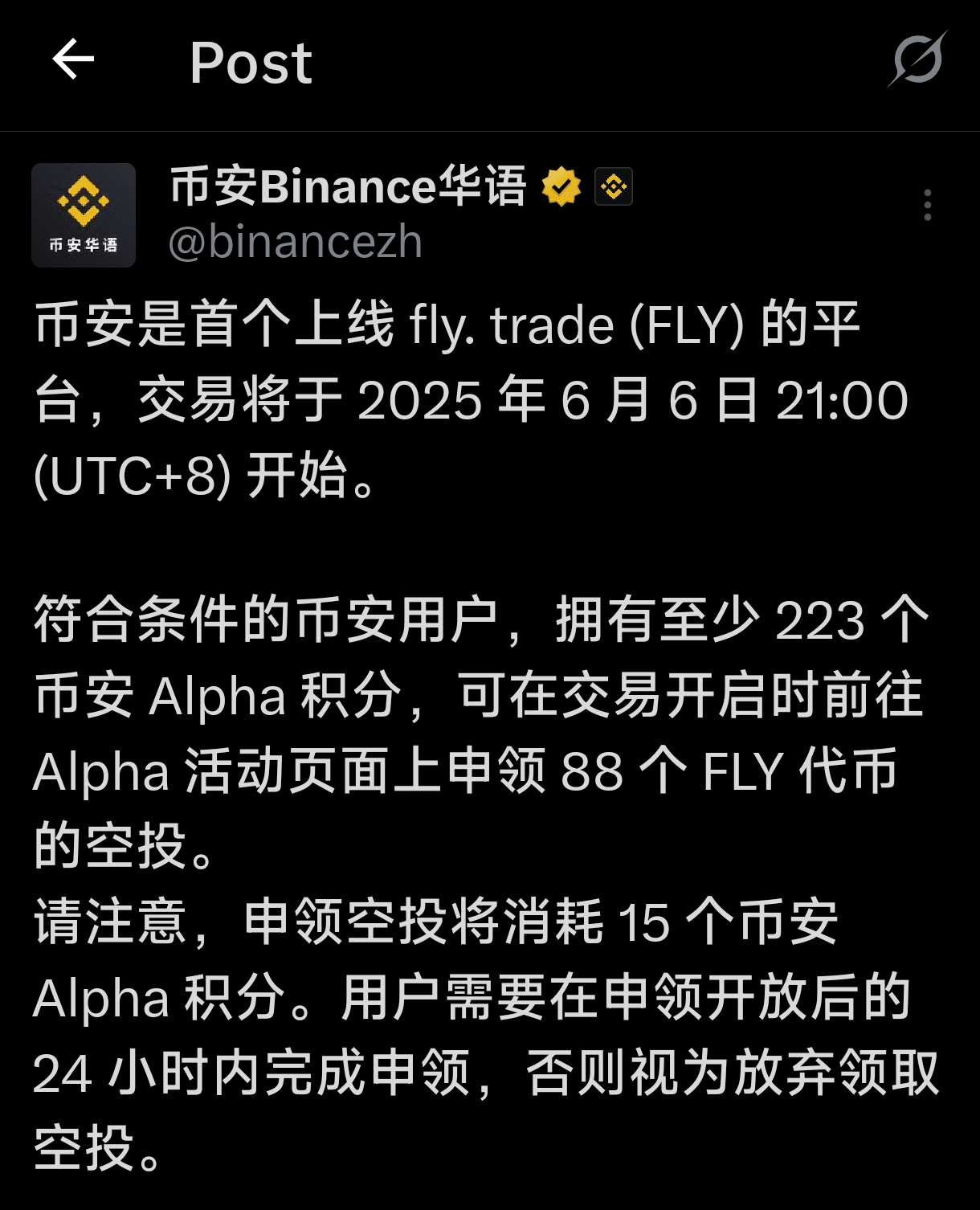Tap the Binance affiliation badge beside the name
Screen dimensions: 980x1210
pos(614,186)
